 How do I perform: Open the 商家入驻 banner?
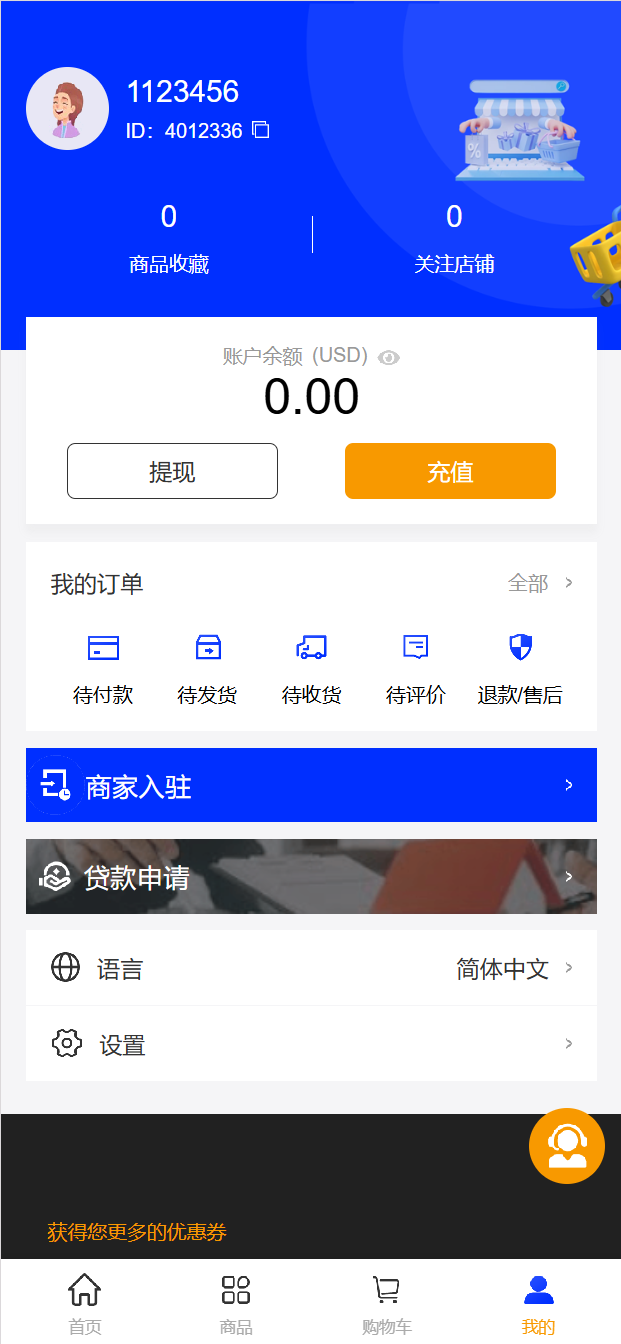coord(311,785)
